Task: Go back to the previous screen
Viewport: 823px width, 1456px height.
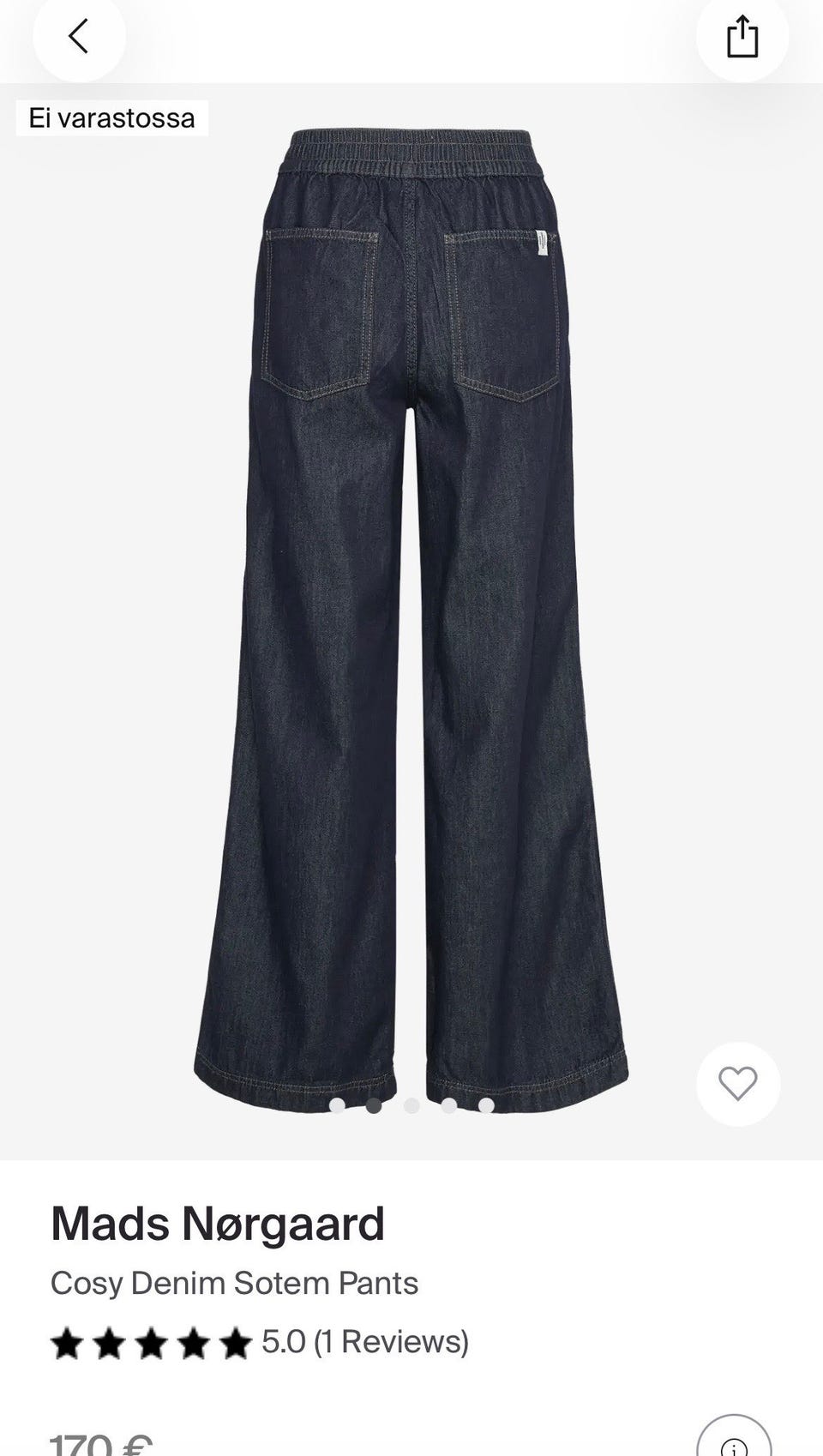Action: click(x=79, y=36)
